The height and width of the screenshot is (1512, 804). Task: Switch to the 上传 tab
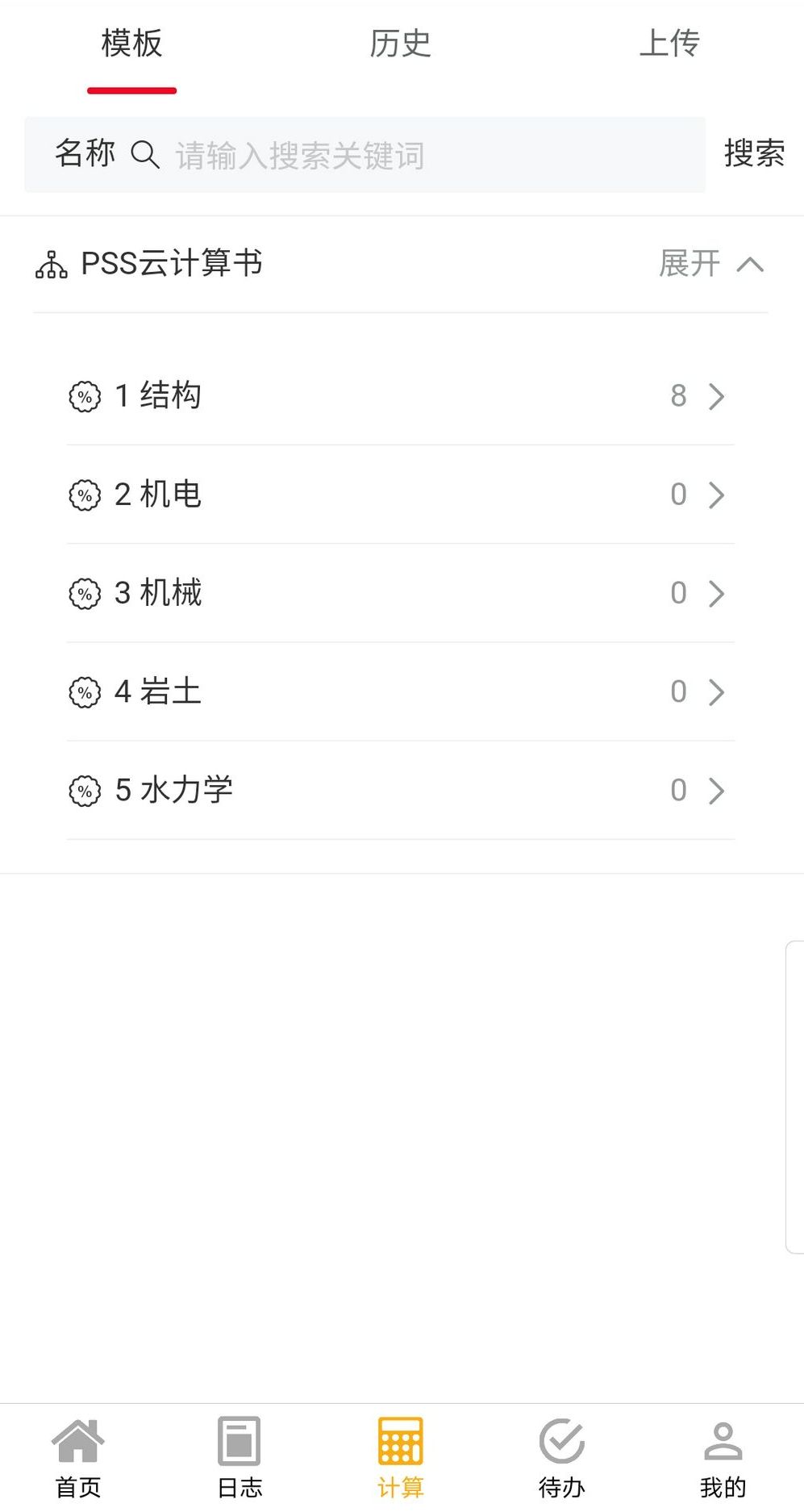669,44
